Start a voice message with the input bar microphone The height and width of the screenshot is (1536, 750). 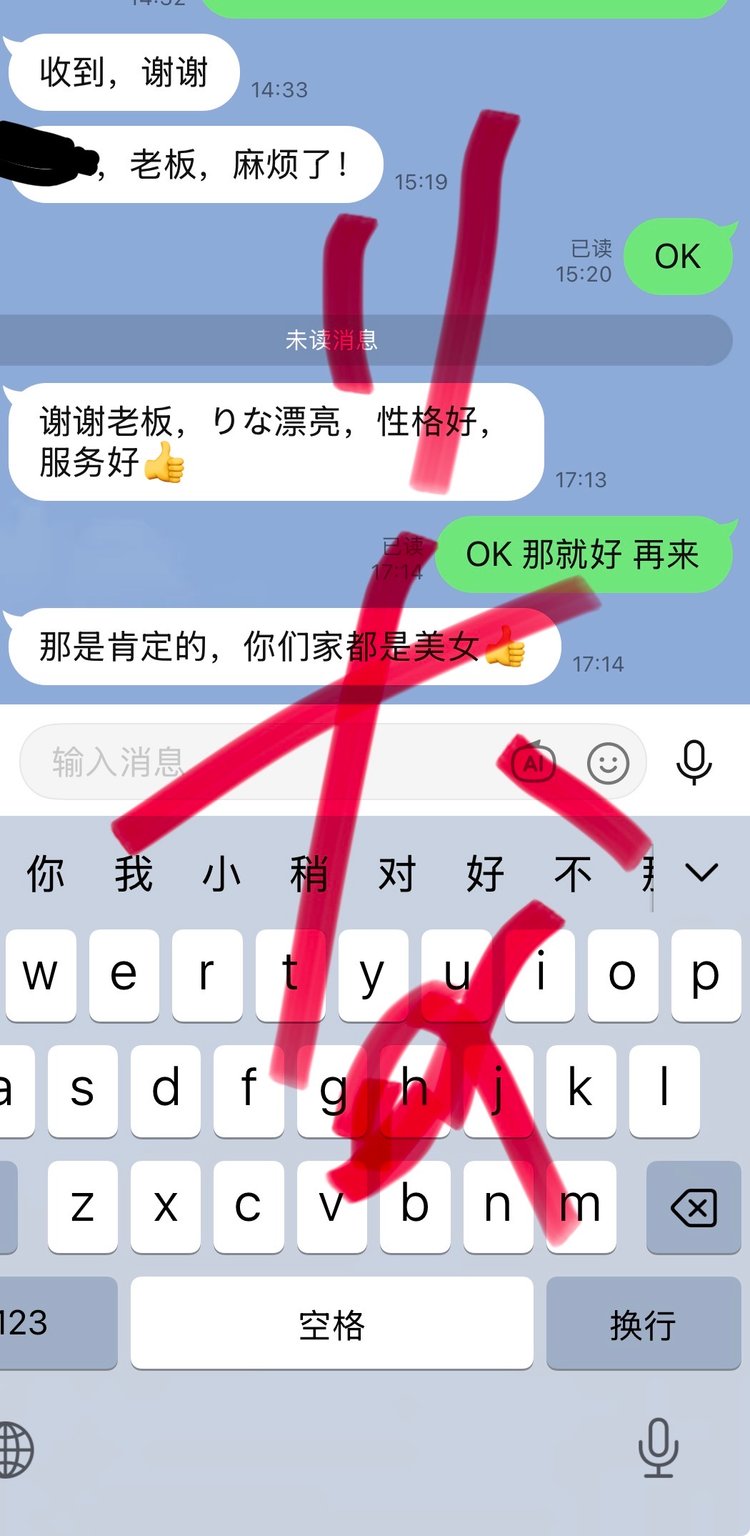point(693,762)
